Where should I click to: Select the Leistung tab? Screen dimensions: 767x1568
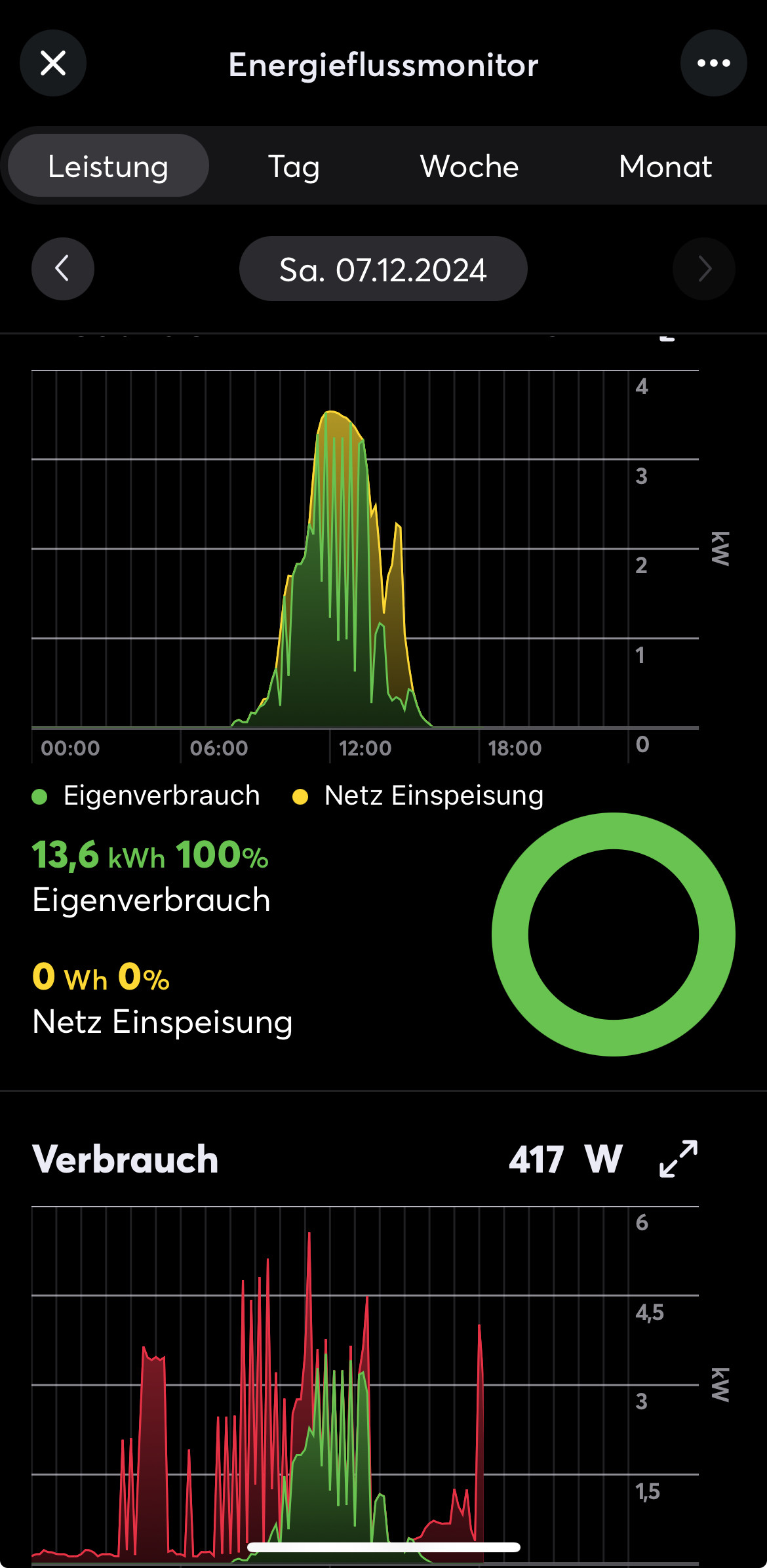pos(108,166)
